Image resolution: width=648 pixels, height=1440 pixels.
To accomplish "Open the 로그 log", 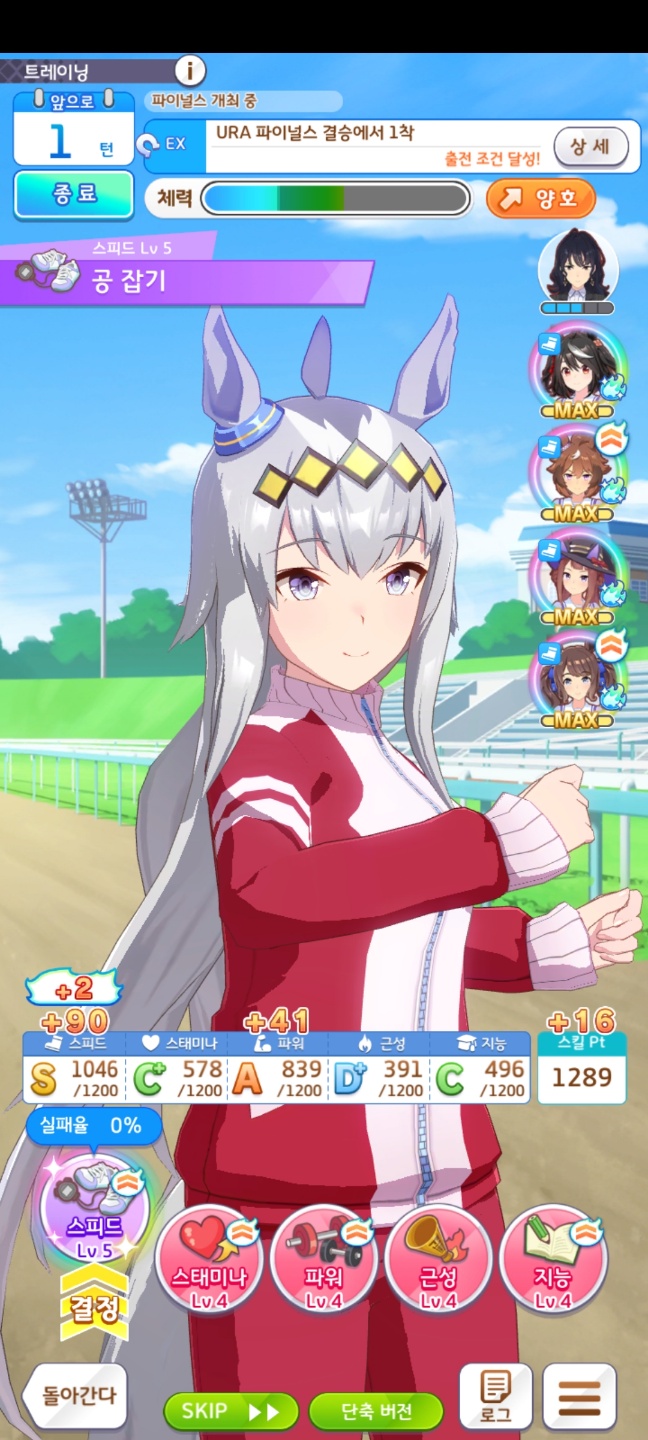I will pos(495,1396).
